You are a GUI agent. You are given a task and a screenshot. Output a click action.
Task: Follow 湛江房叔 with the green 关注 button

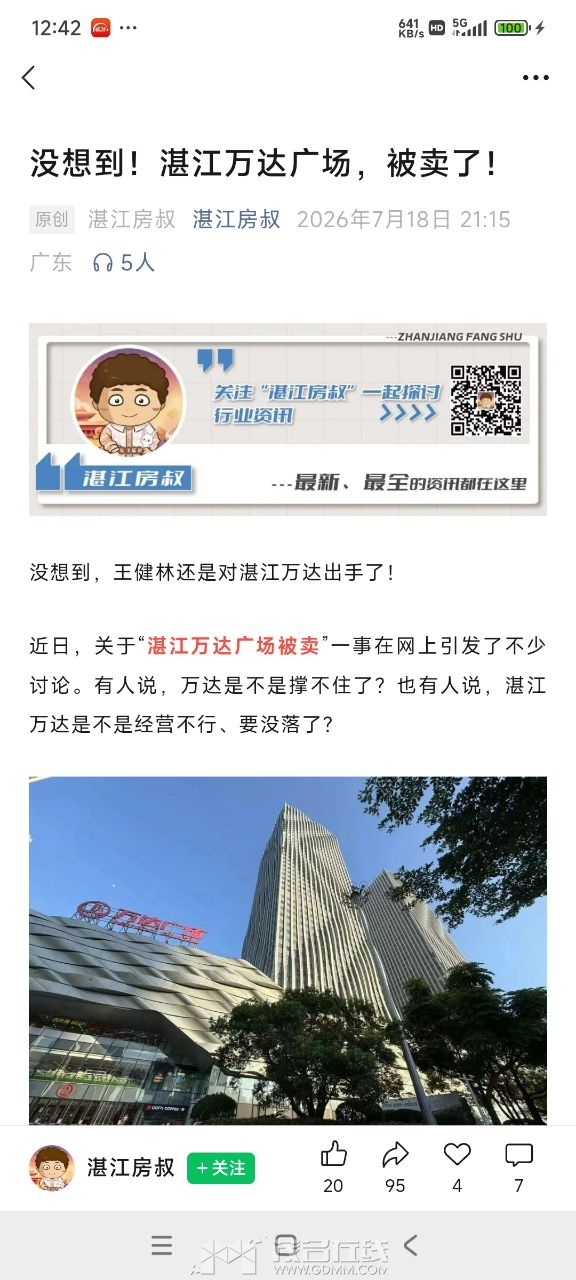point(221,1168)
